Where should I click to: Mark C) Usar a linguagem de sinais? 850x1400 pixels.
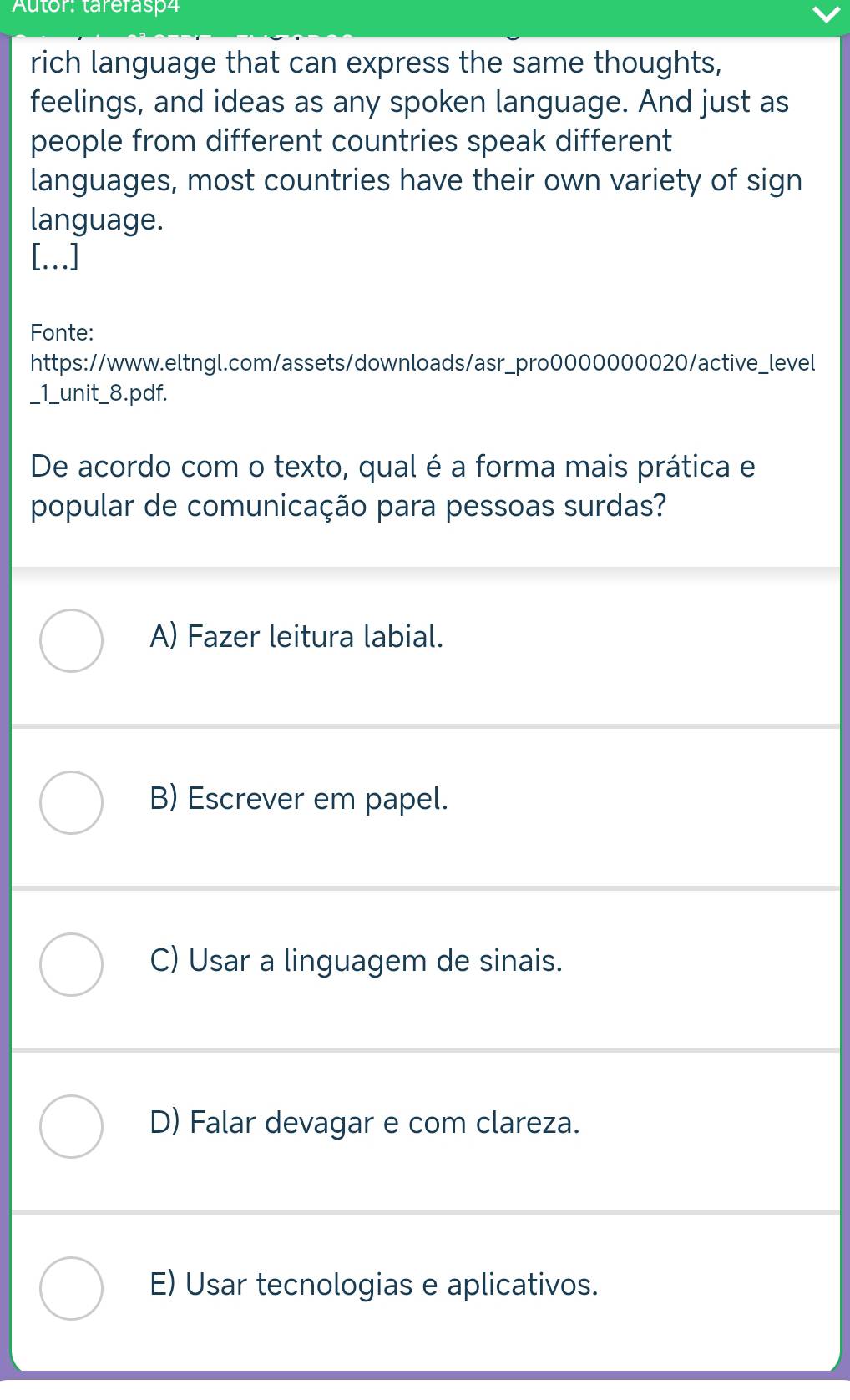pos(72,964)
